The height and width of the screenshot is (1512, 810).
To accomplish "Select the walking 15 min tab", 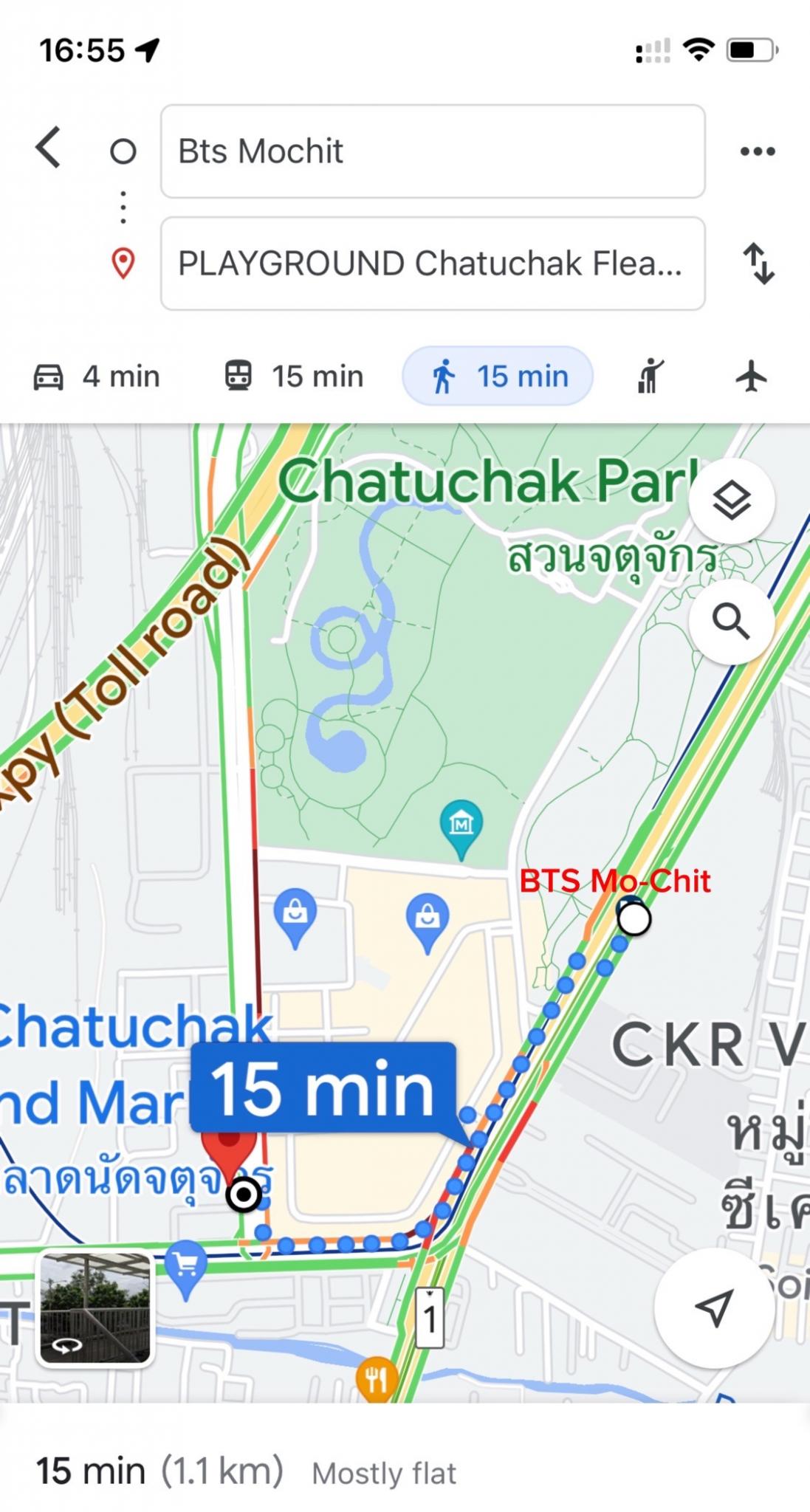I will (498, 376).
